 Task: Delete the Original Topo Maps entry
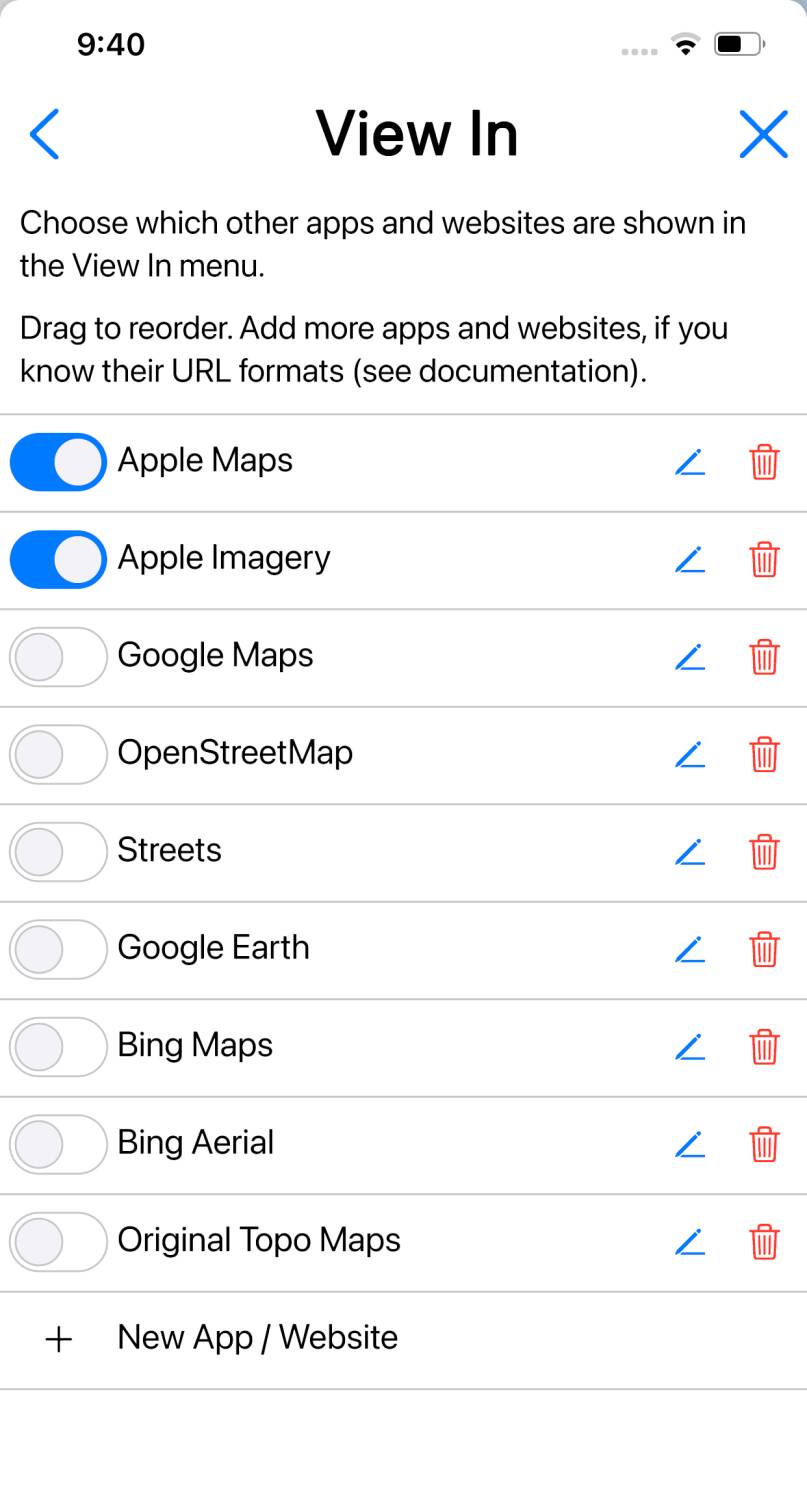pyautogui.click(x=764, y=1242)
